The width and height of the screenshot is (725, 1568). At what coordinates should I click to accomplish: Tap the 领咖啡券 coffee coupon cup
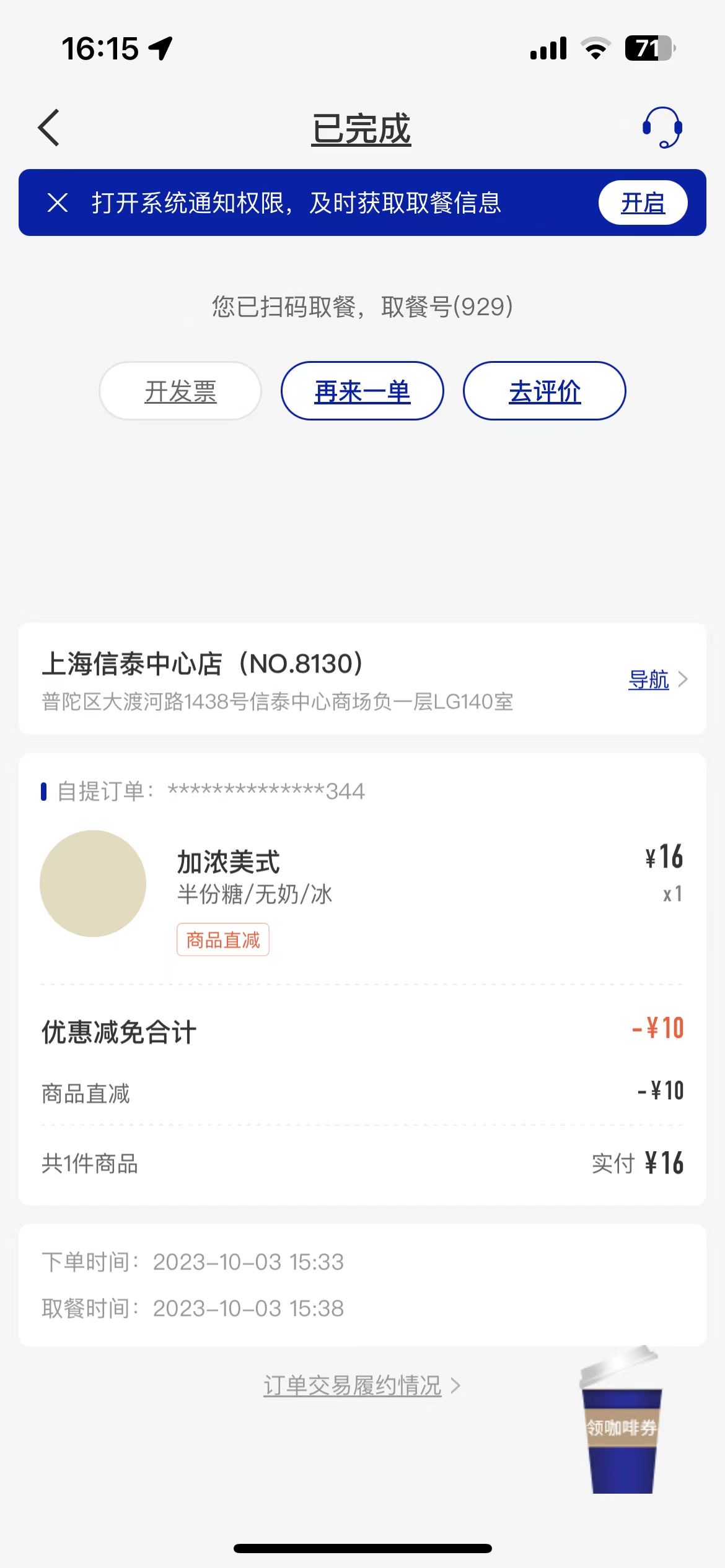pos(622,1420)
